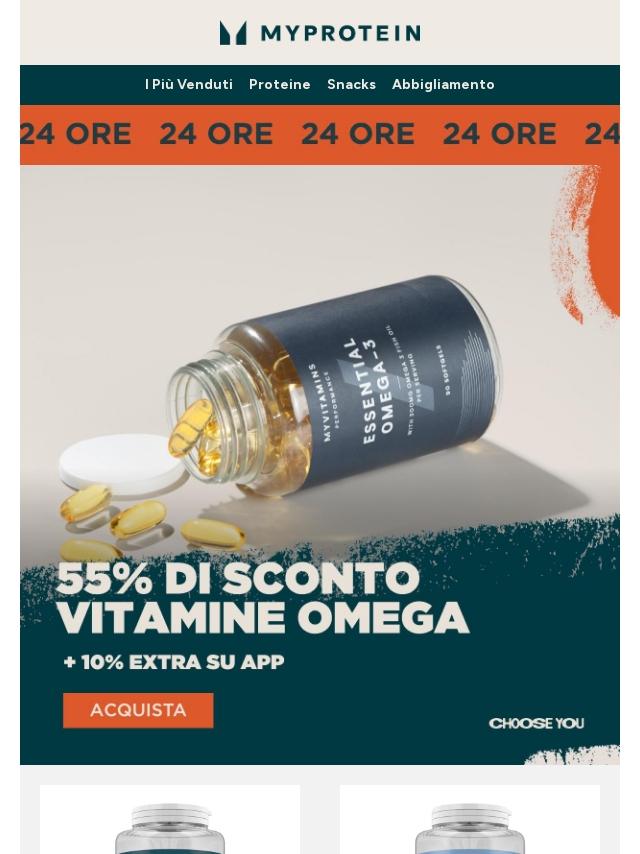The height and width of the screenshot is (854, 640).
Task: Tap the orange ACQUISTA button
Action: 138,710
